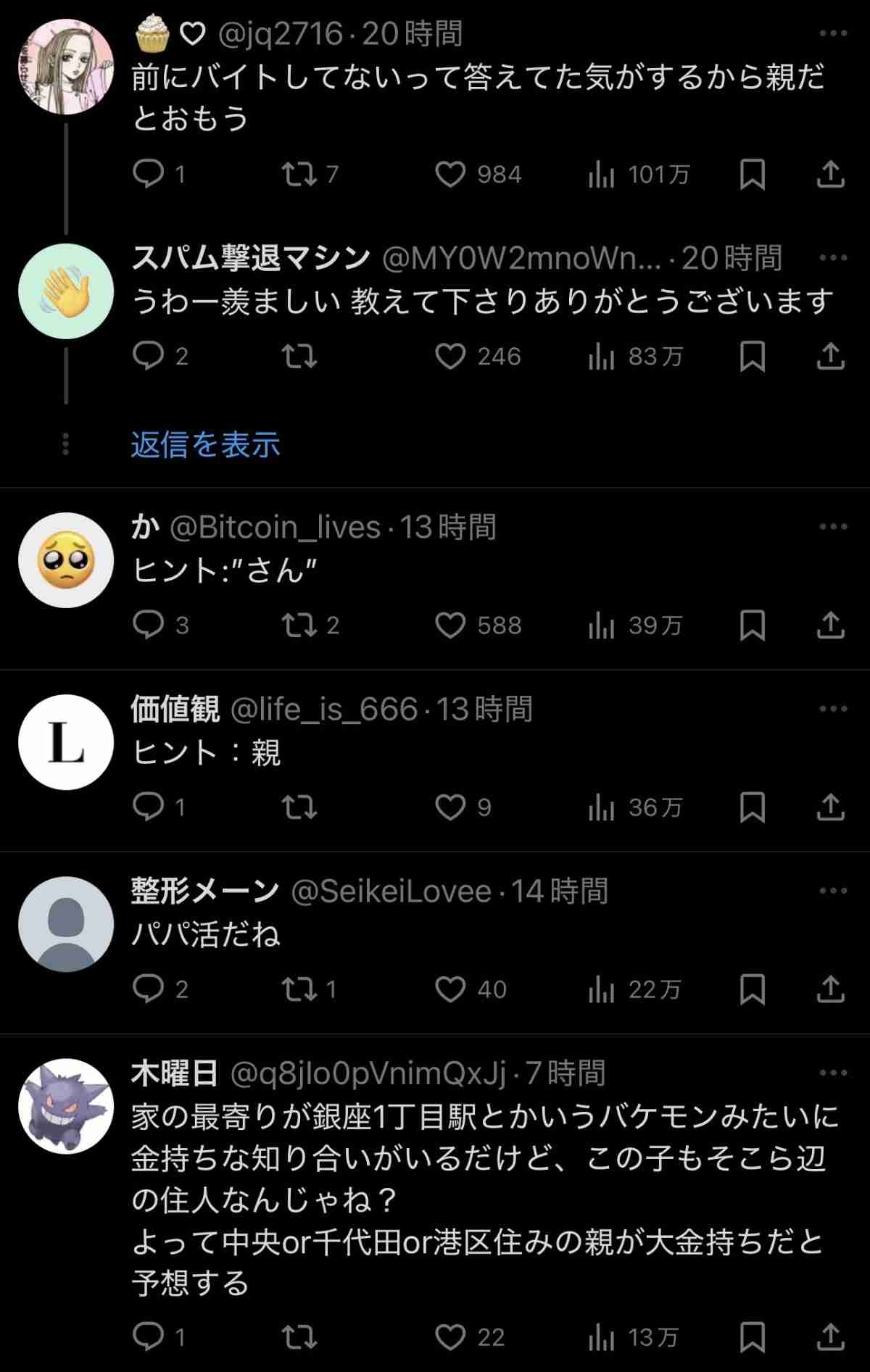
Task: Bookmark スパム撃退マシン's reply
Action: coord(752,357)
